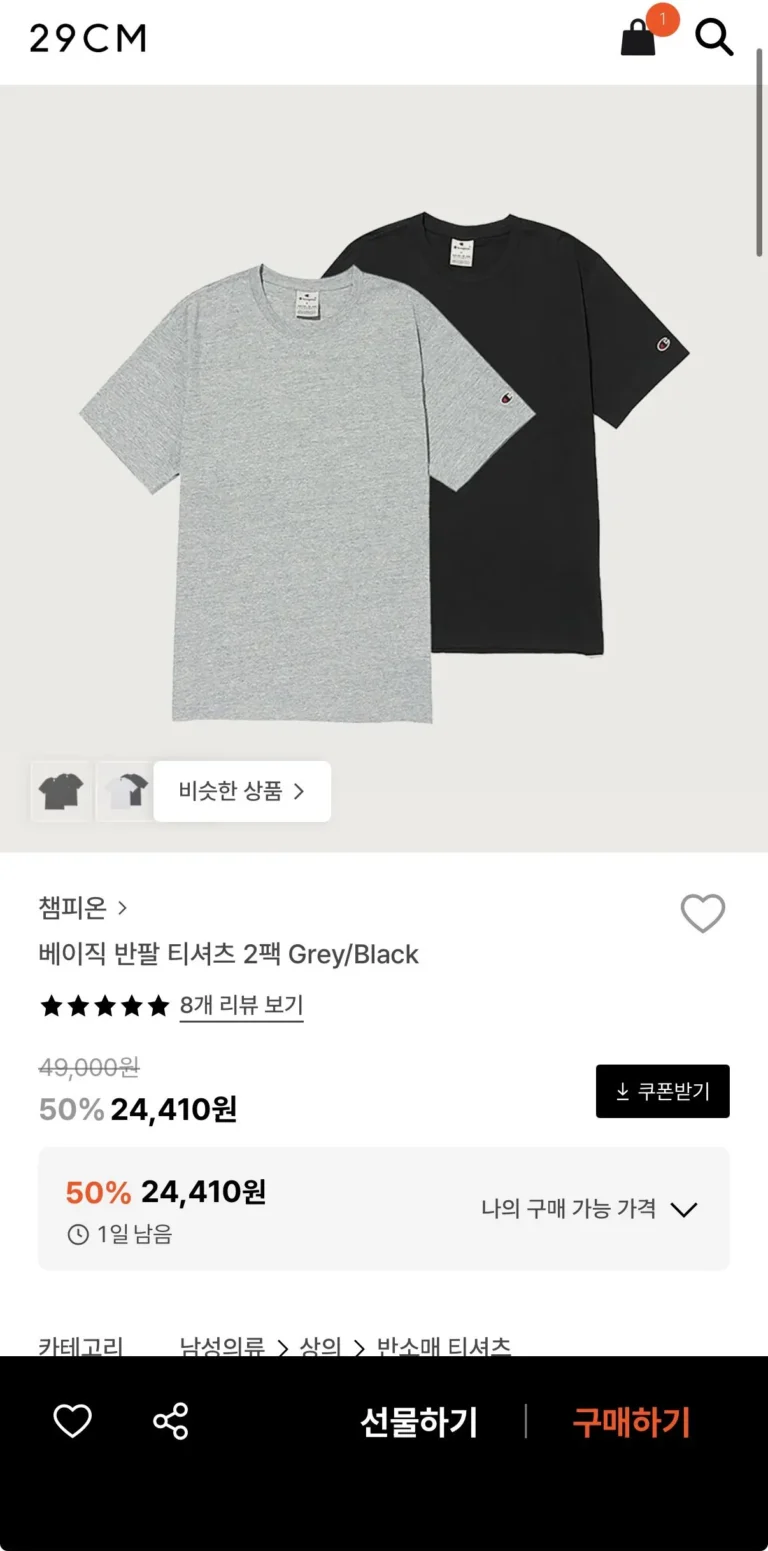The width and height of the screenshot is (768, 1551).
Task: Open the 남성의류 category link
Action: click(x=222, y=1346)
